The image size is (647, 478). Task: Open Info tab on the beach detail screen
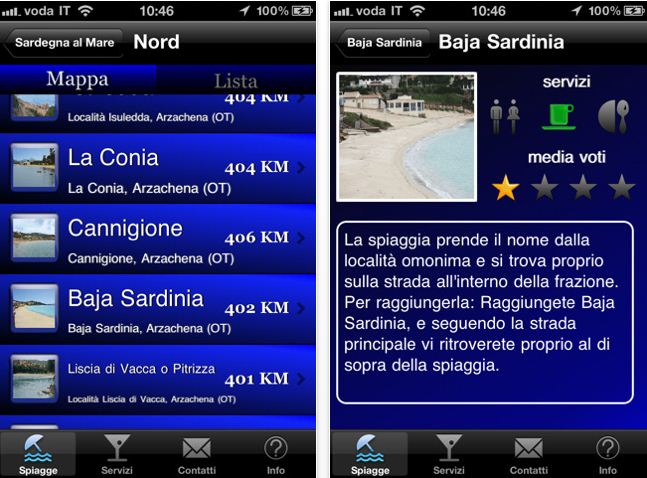point(607,454)
